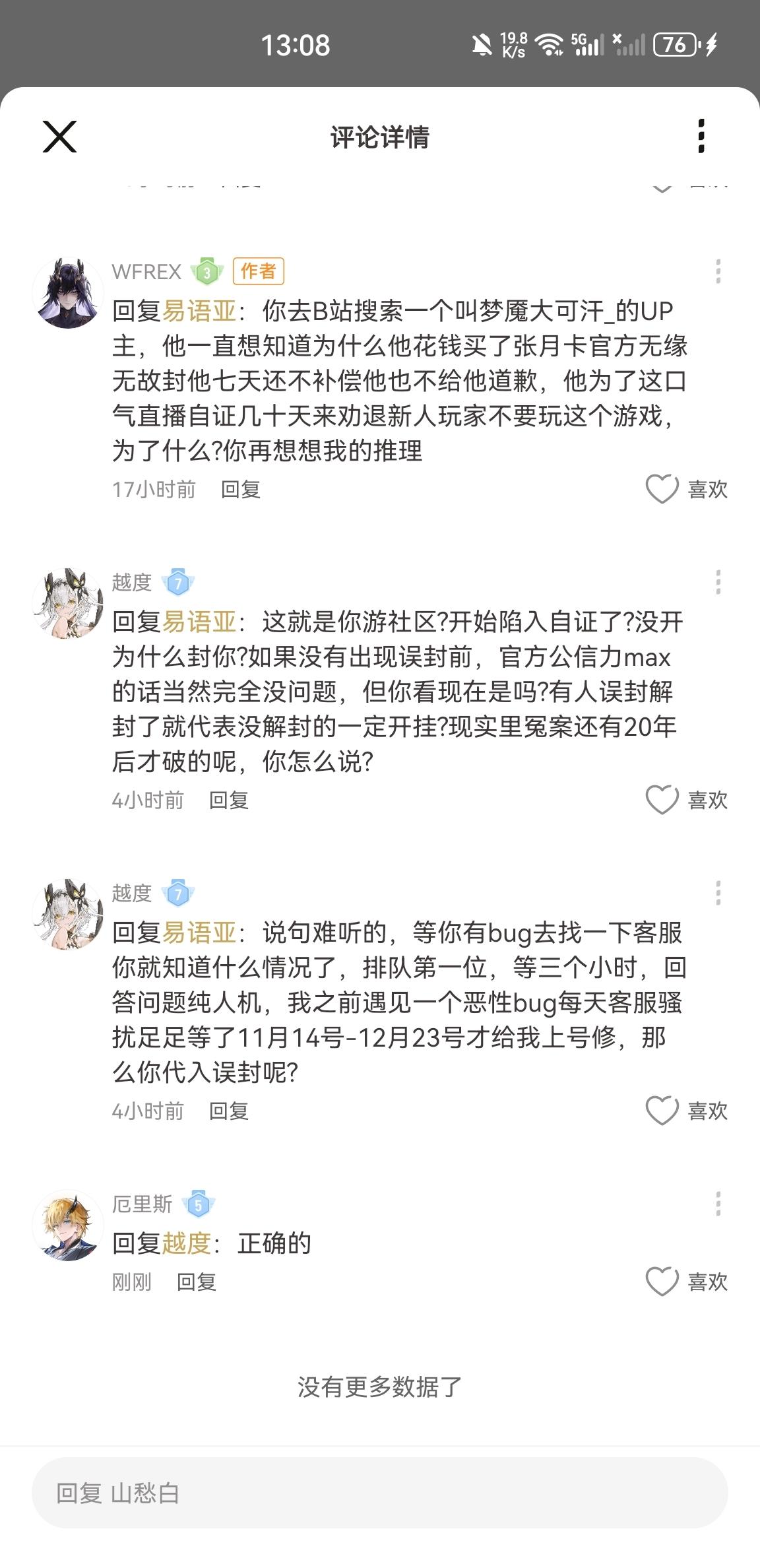Close the comment details panel
The height and width of the screenshot is (1568, 760).
click(60, 137)
